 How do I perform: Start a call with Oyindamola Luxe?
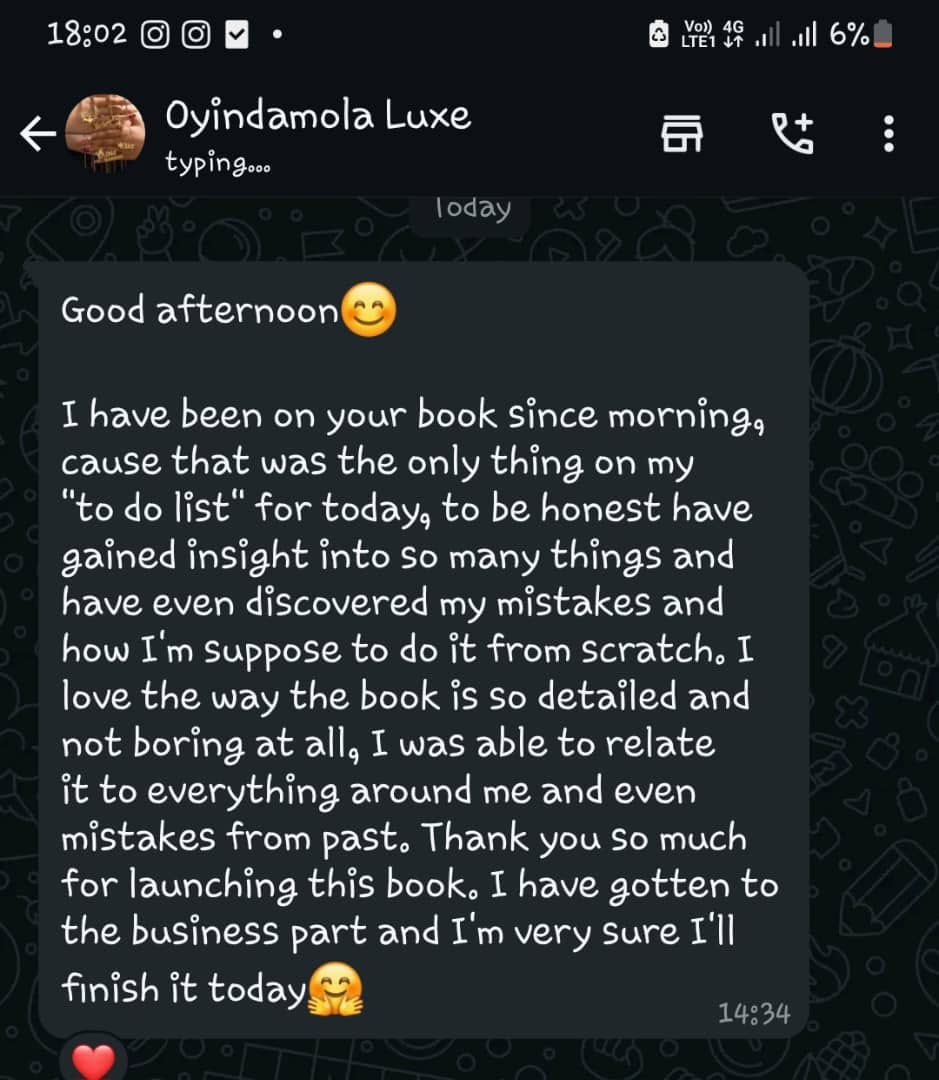(792, 134)
